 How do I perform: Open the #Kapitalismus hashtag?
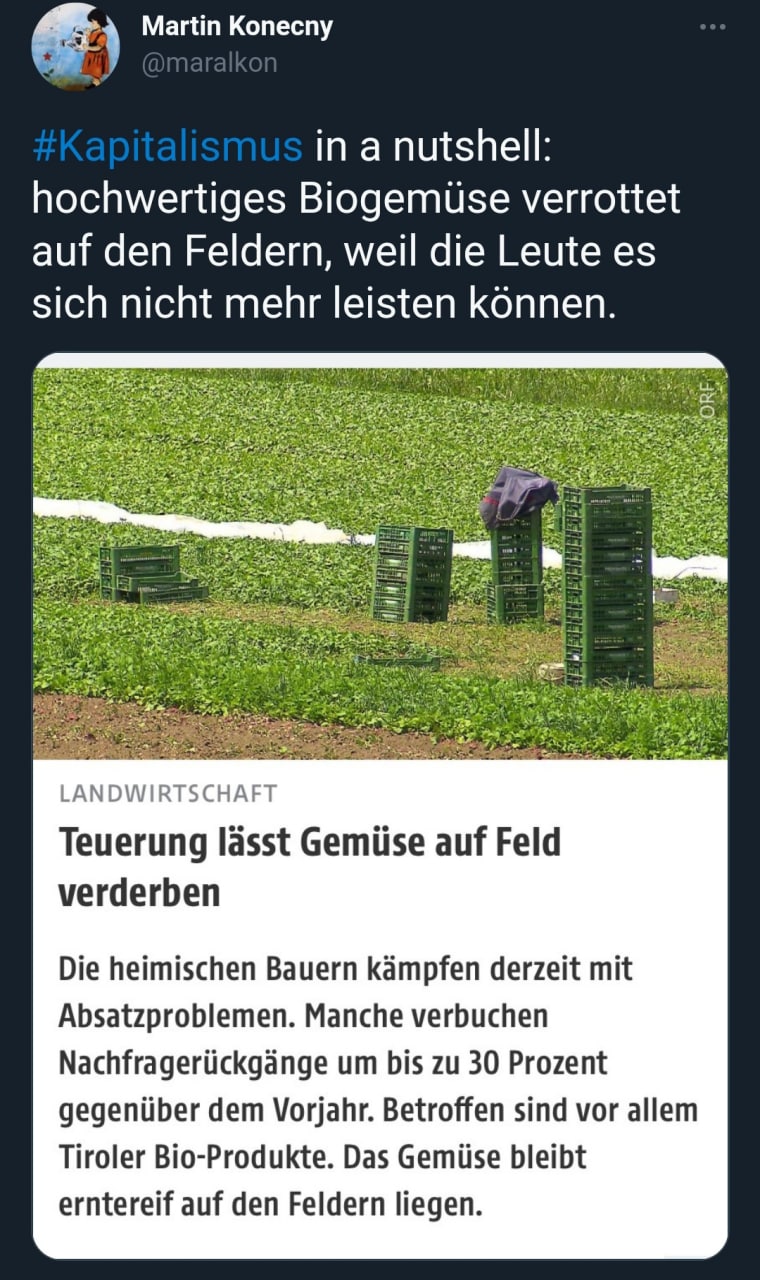[x=167, y=146]
